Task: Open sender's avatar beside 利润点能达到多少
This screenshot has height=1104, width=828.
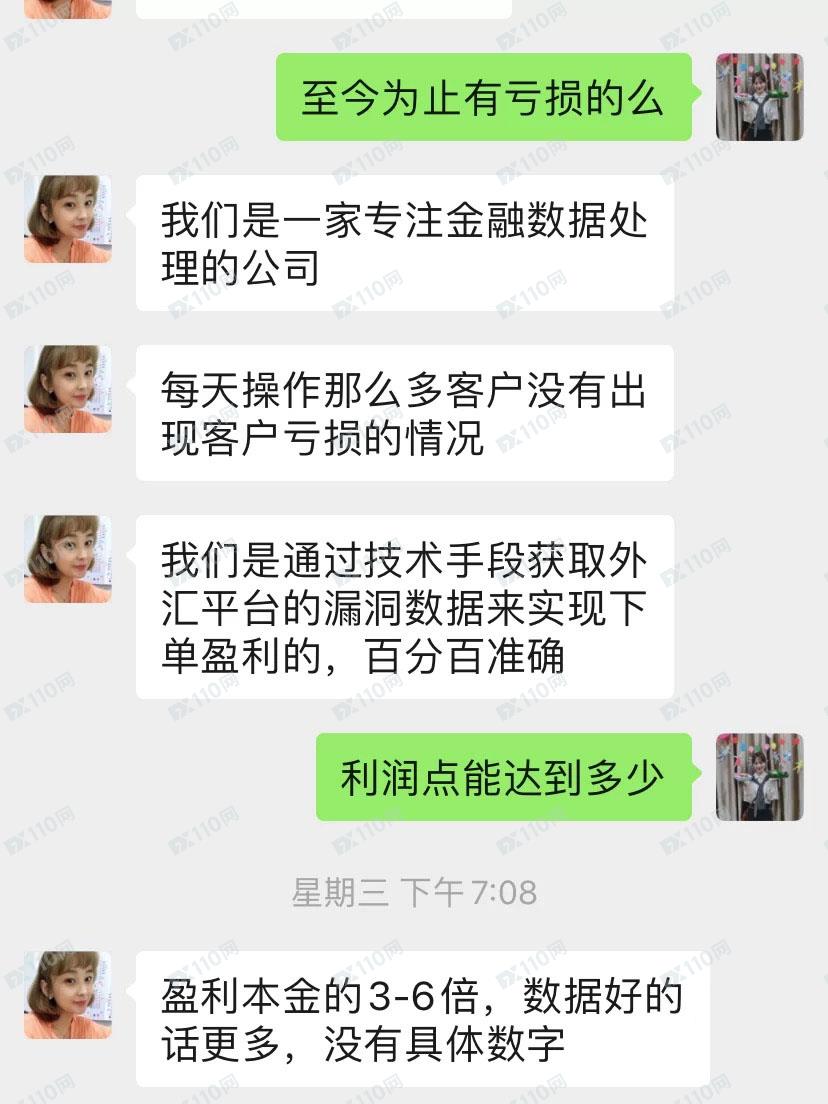Action: click(x=759, y=777)
